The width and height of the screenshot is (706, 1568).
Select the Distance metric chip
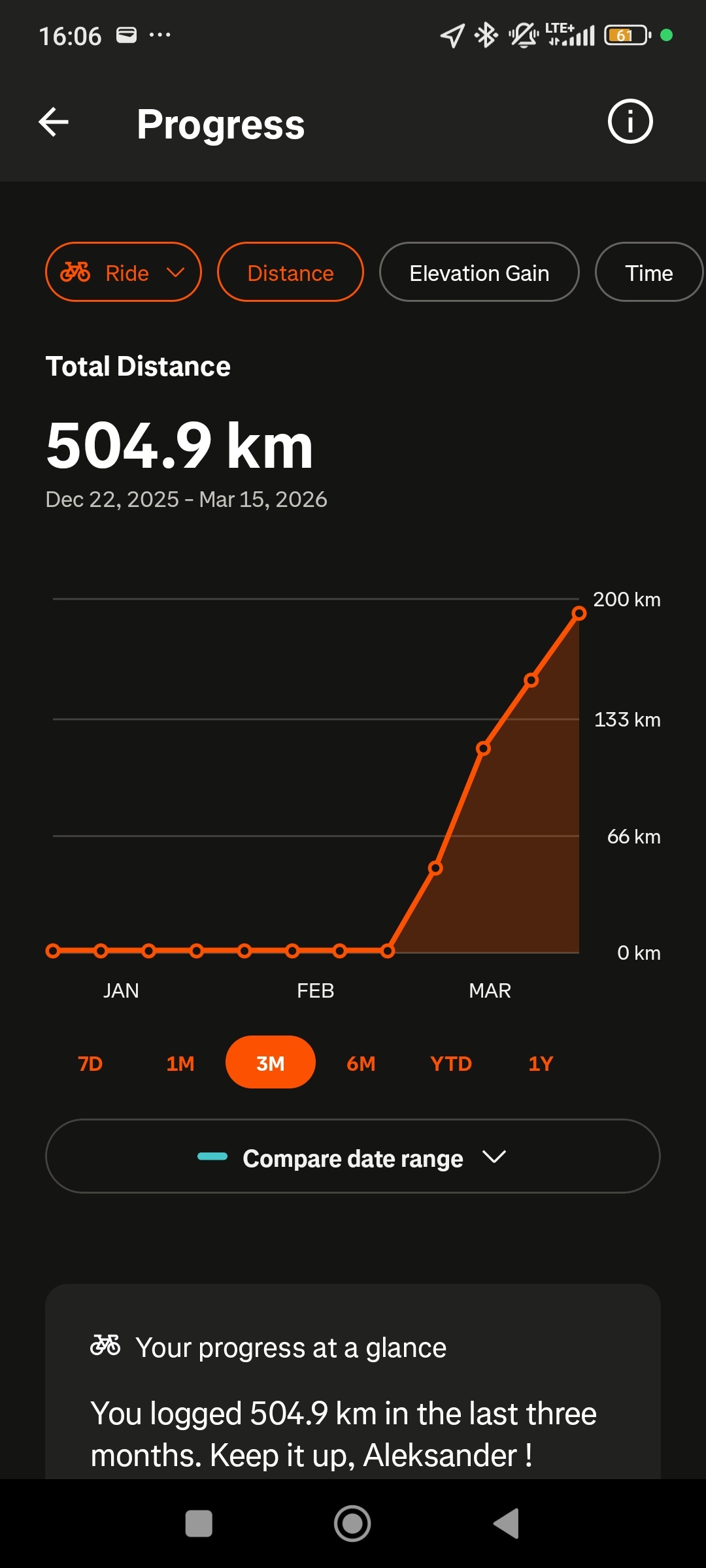(x=290, y=272)
